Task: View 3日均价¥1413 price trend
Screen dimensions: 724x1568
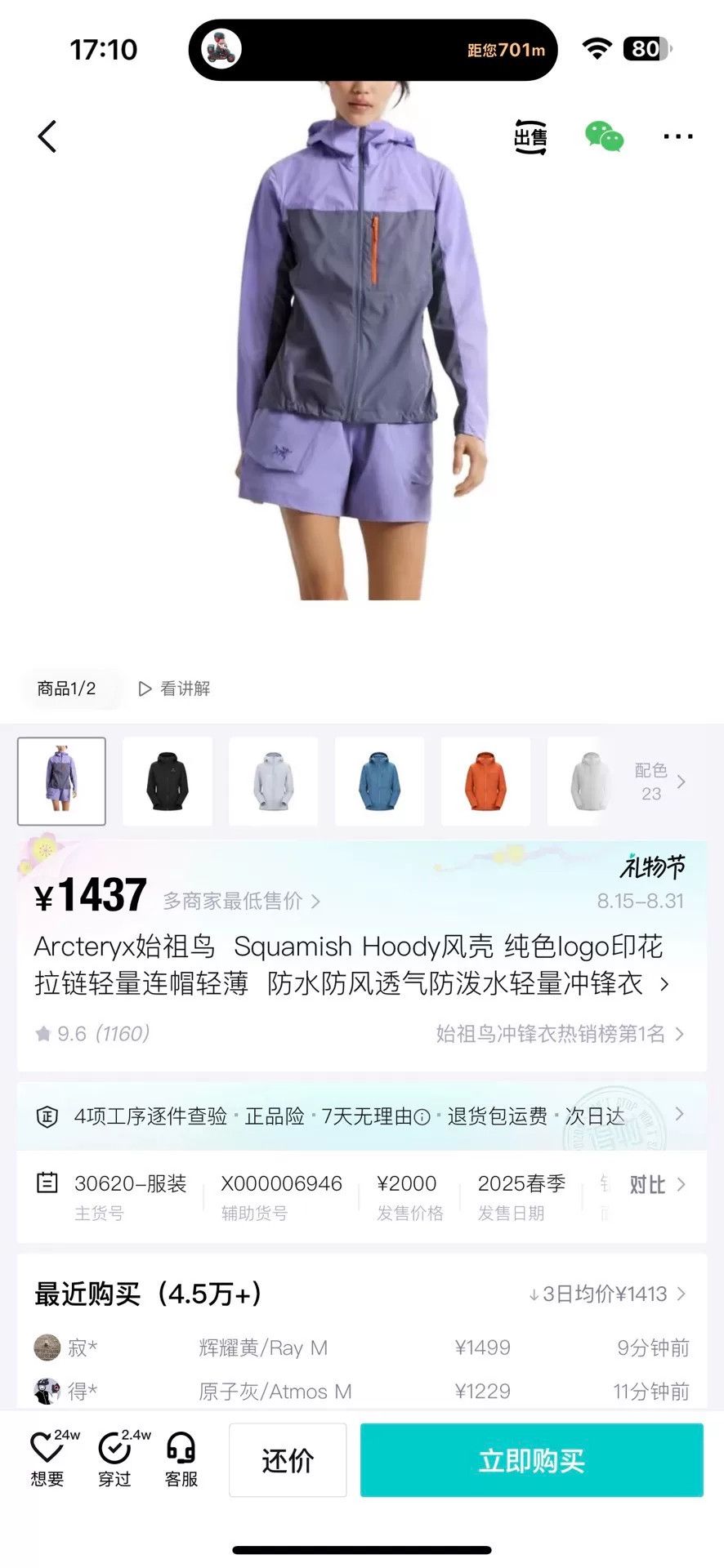Action: pos(607,1294)
